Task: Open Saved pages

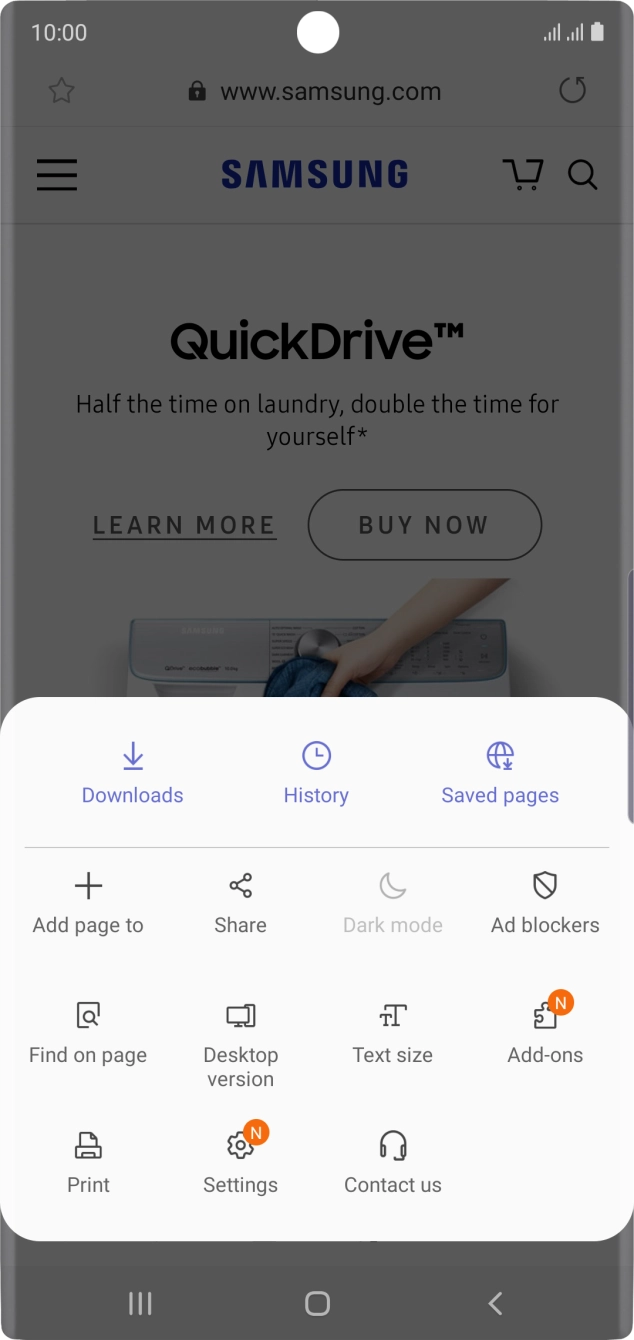Action: [500, 773]
